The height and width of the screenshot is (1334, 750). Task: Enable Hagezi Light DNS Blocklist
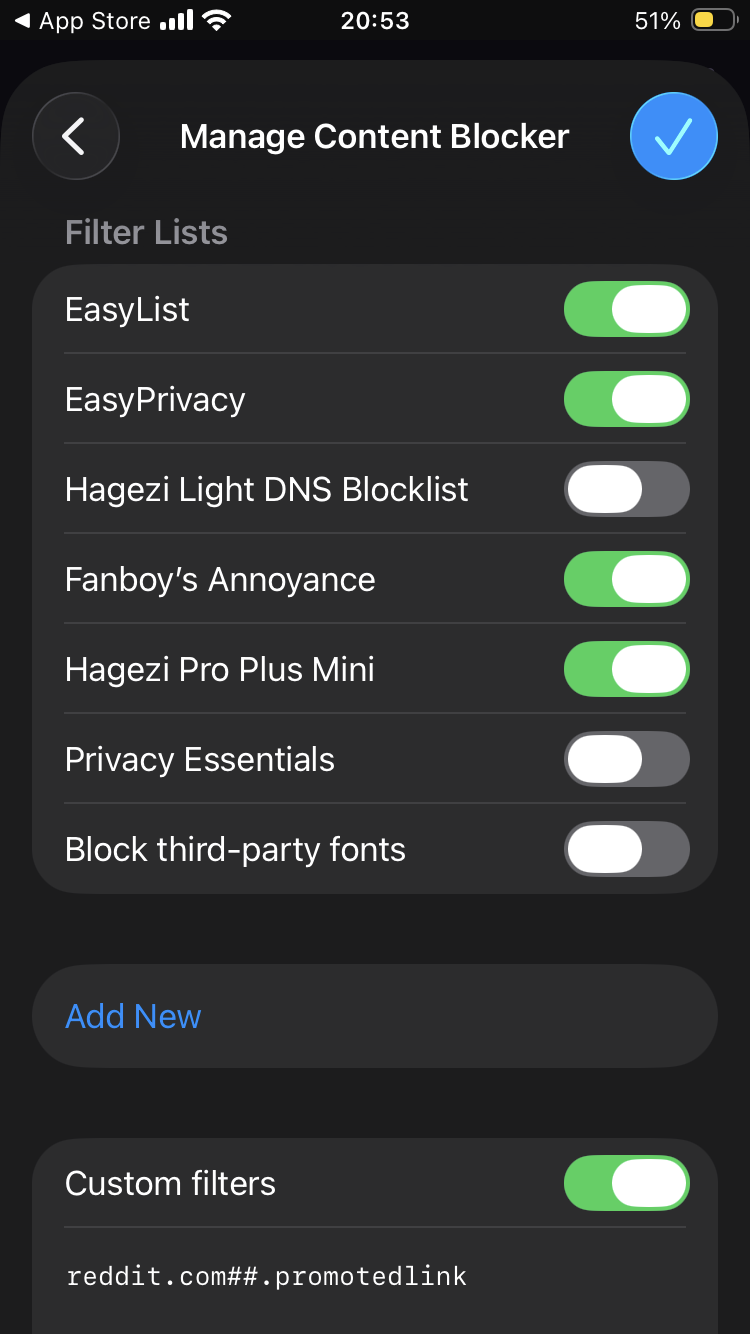626,489
